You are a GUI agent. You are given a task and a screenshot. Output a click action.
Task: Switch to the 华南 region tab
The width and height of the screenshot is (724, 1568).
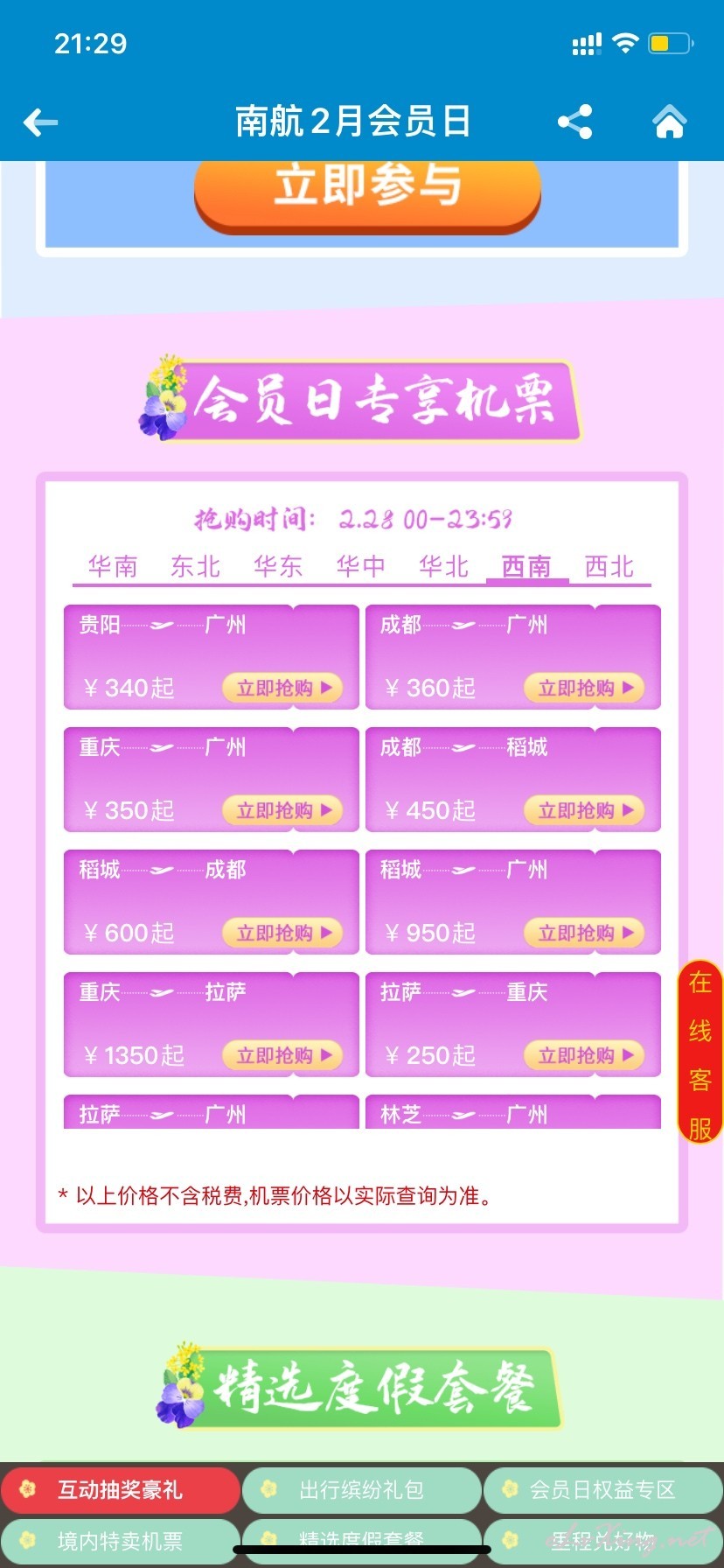(x=113, y=566)
